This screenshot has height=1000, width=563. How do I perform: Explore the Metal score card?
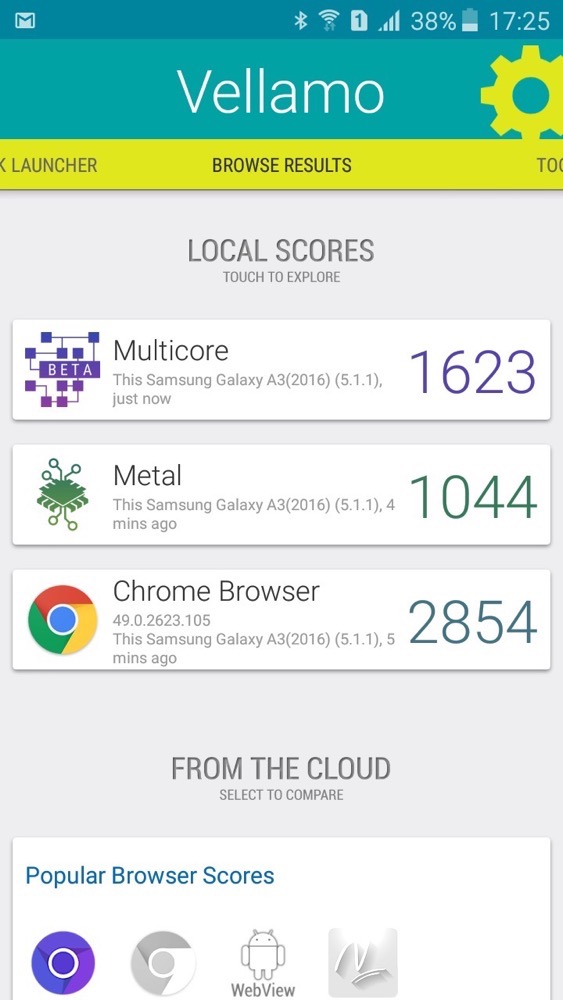pos(281,495)
